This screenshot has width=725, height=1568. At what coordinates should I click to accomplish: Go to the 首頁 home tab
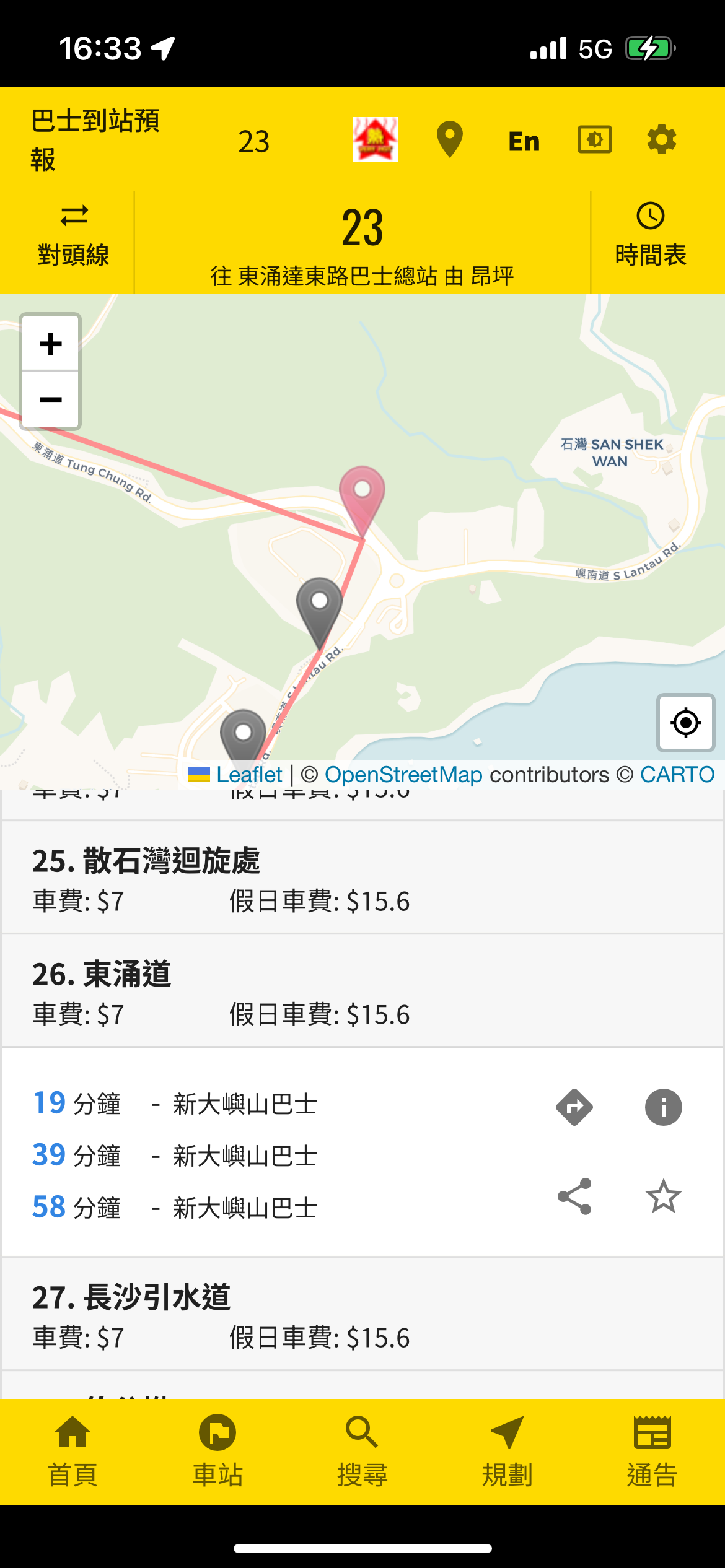click(72, 1451)
